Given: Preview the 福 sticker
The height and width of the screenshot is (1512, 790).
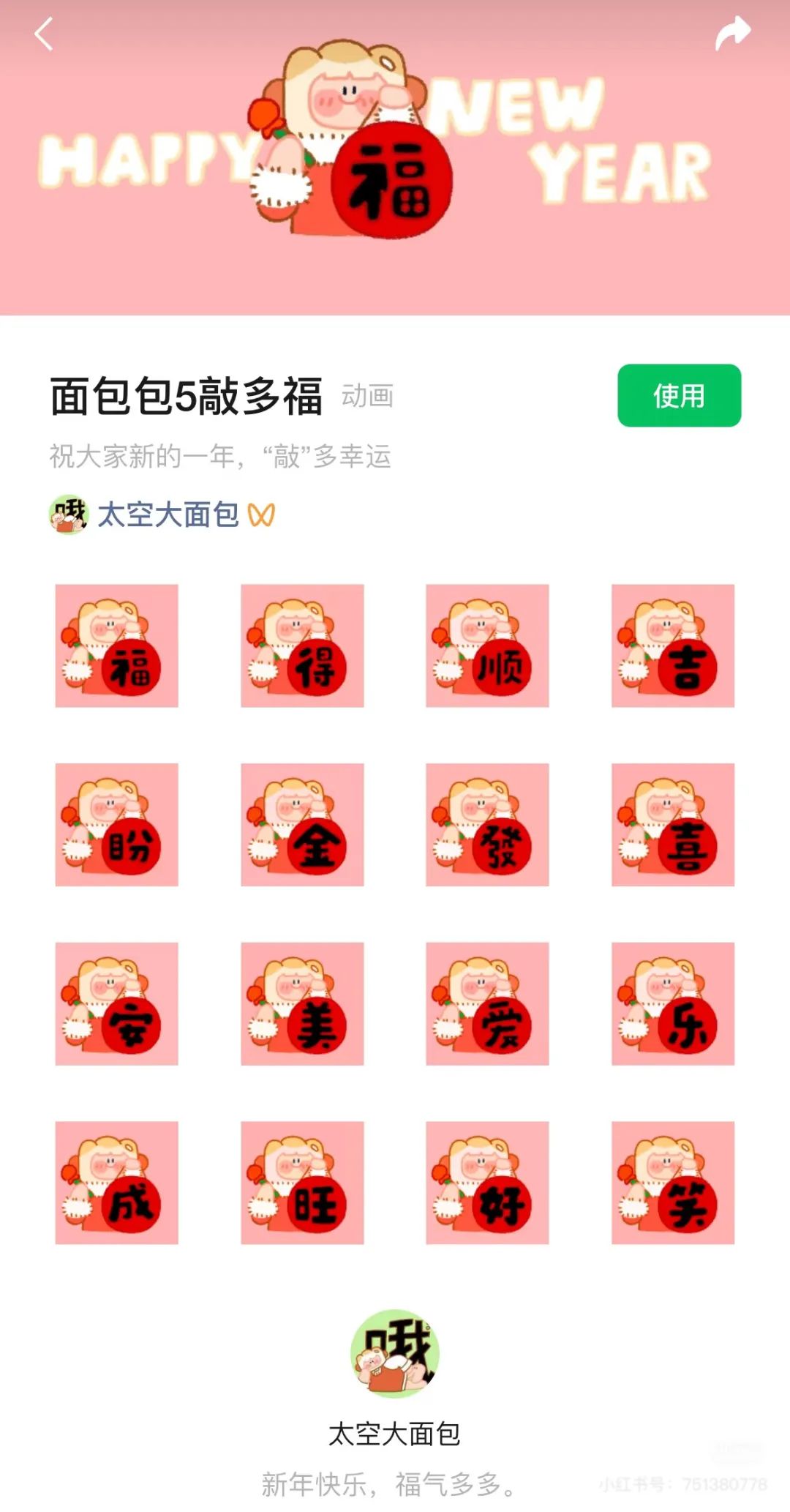Looking at the screenshot, I should (x=117, y=645).
